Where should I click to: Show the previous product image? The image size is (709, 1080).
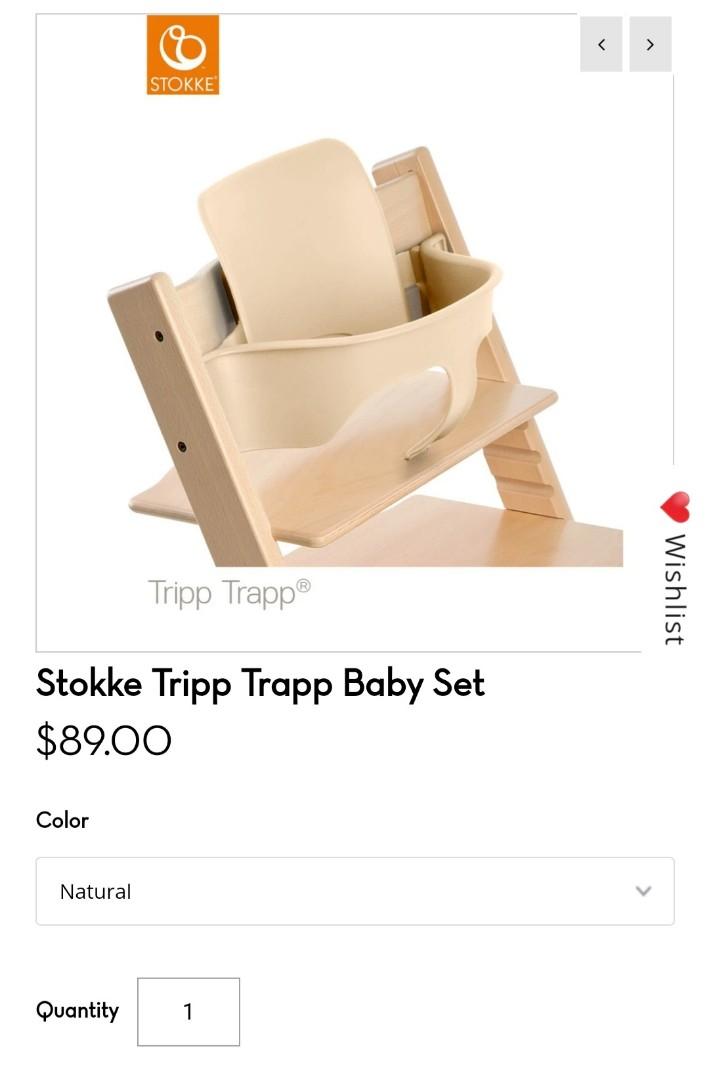click(x=601, y=44)
